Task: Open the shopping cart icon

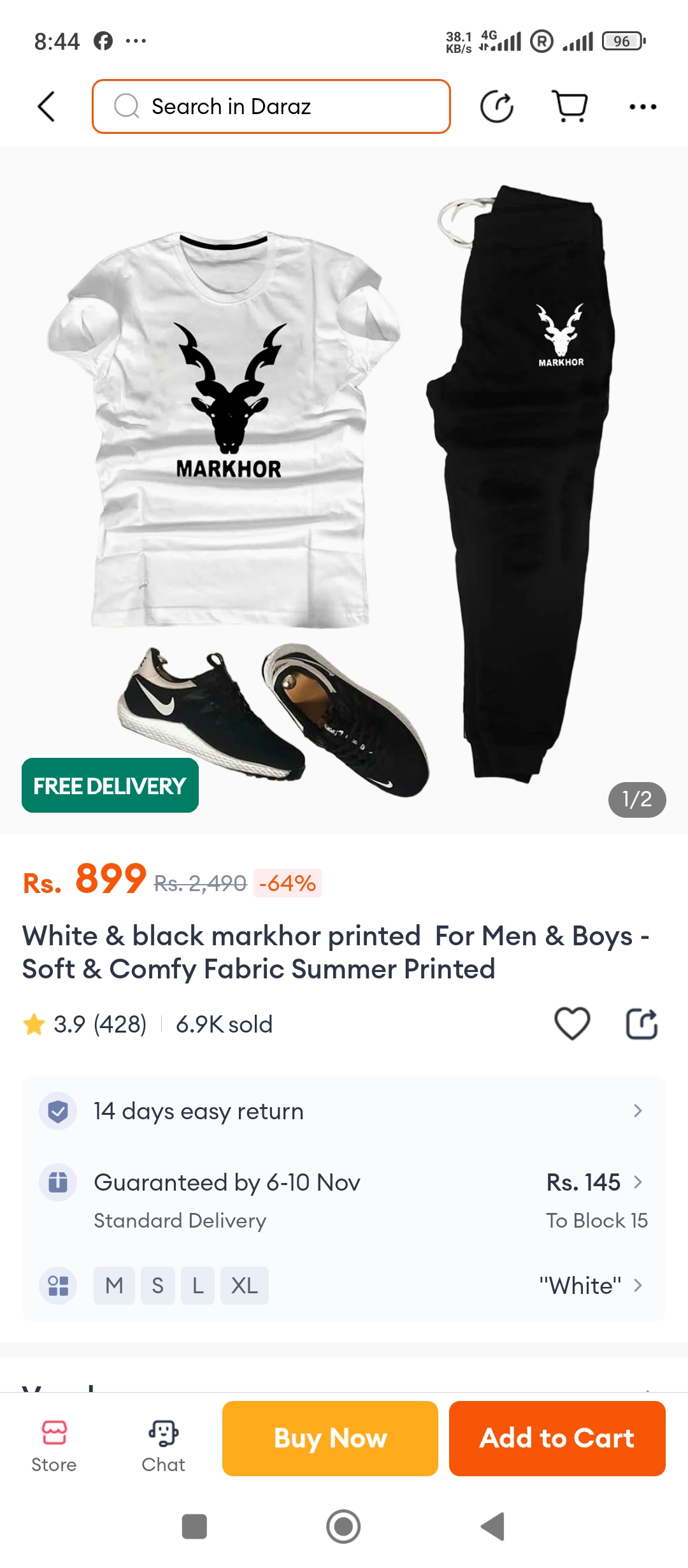Action: pos(570,106)
